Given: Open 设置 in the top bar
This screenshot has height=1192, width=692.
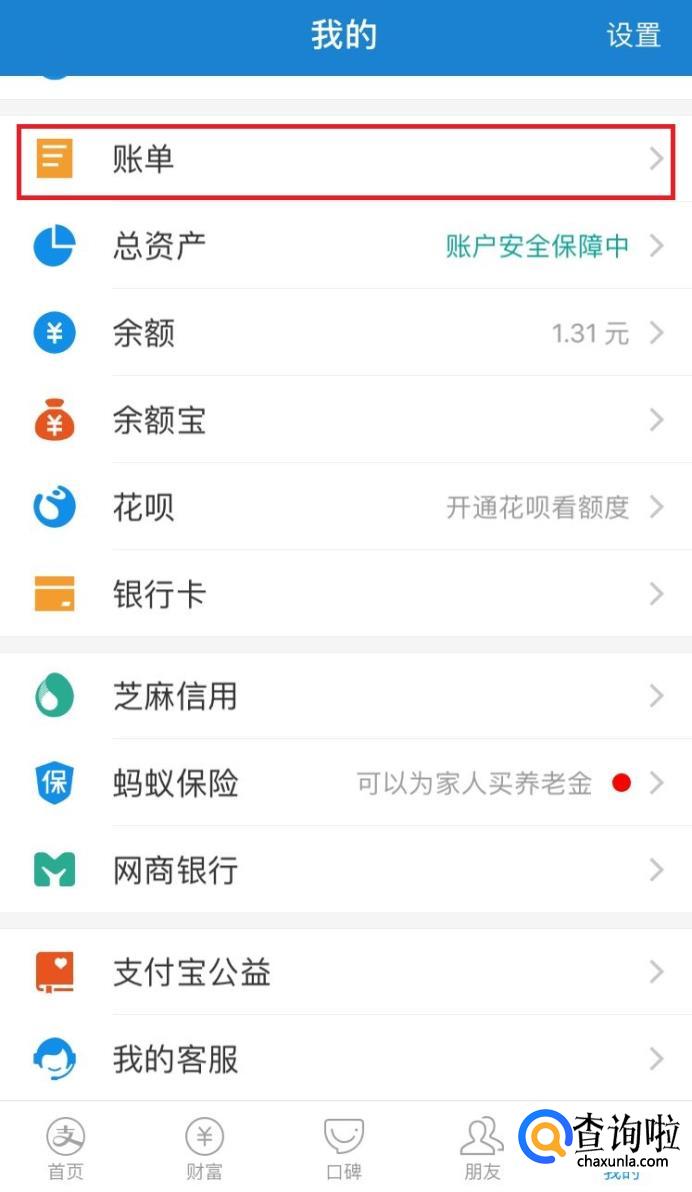Looking at the screenshot, I should 633,36.
